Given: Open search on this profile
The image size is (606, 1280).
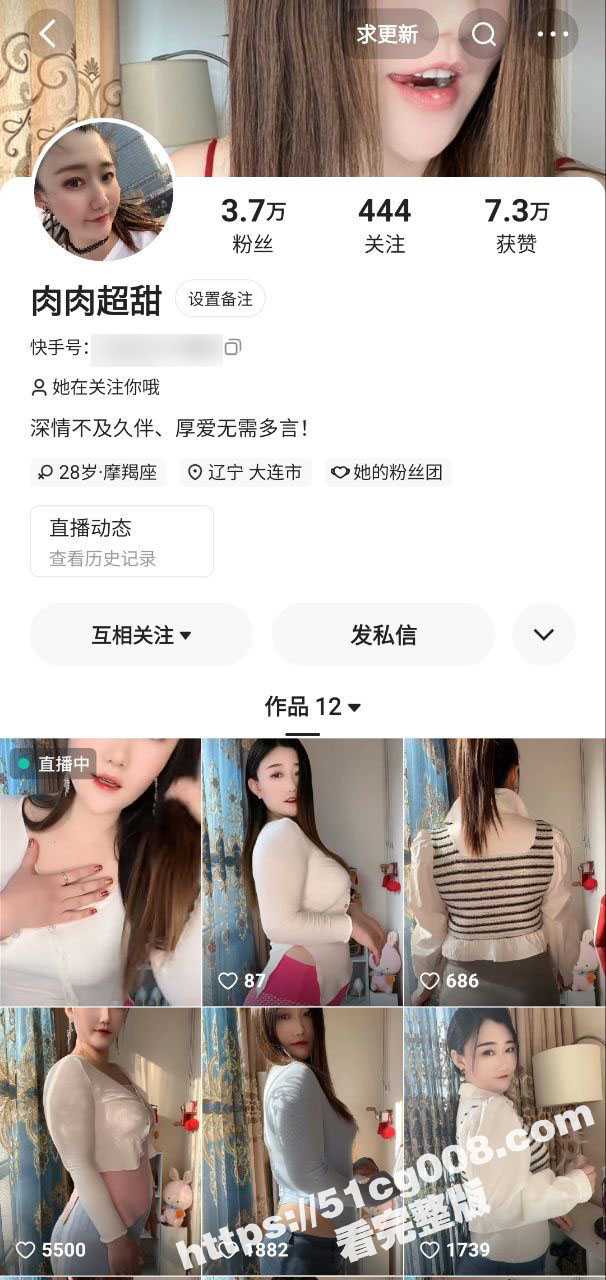Looking at the screenshot, I should [x=484, y=34].
